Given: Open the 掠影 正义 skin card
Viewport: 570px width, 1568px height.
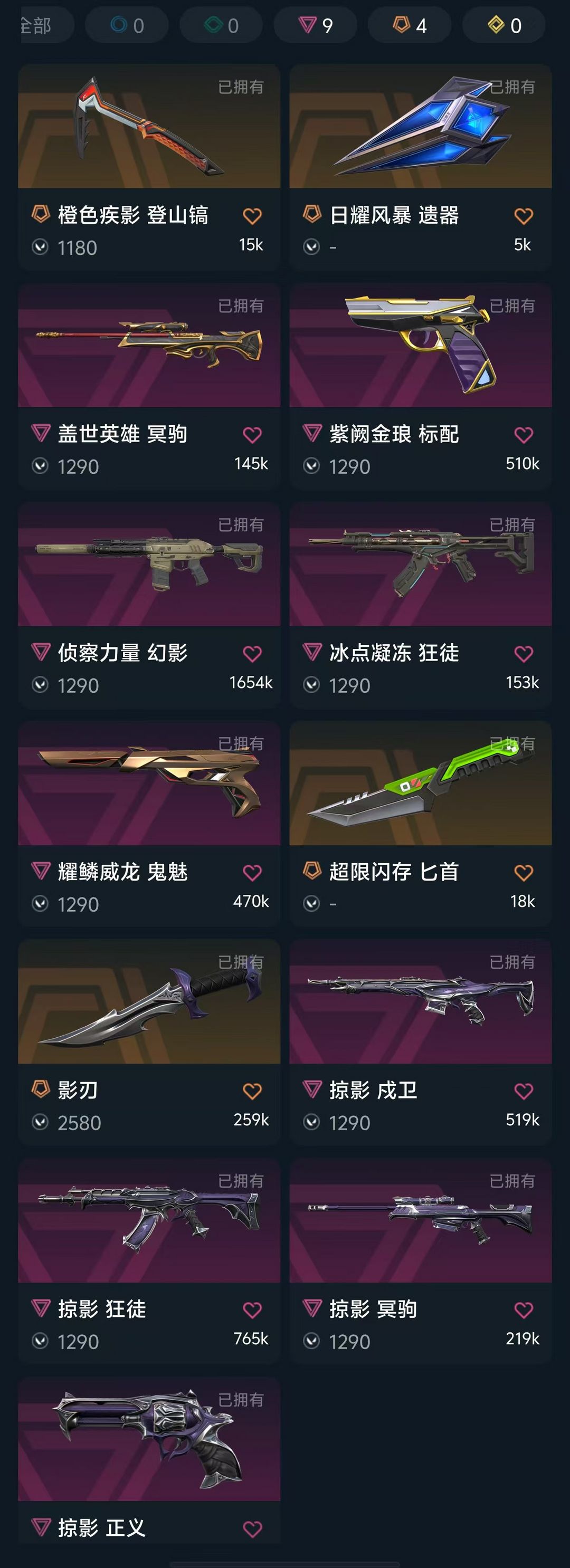Looking at the screenshot, I should [149, 1440].
